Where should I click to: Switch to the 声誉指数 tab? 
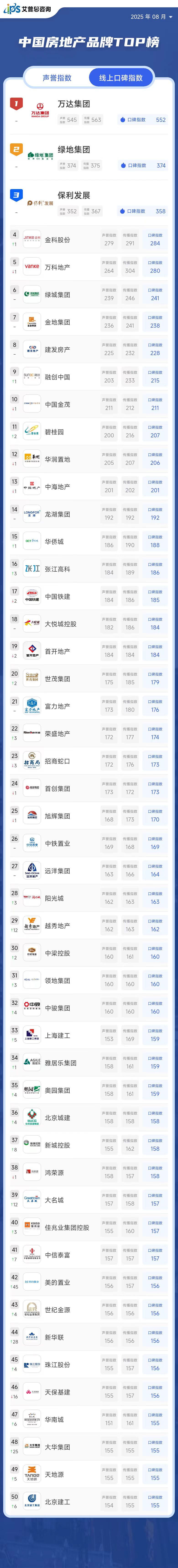click(x=57, y=78)
